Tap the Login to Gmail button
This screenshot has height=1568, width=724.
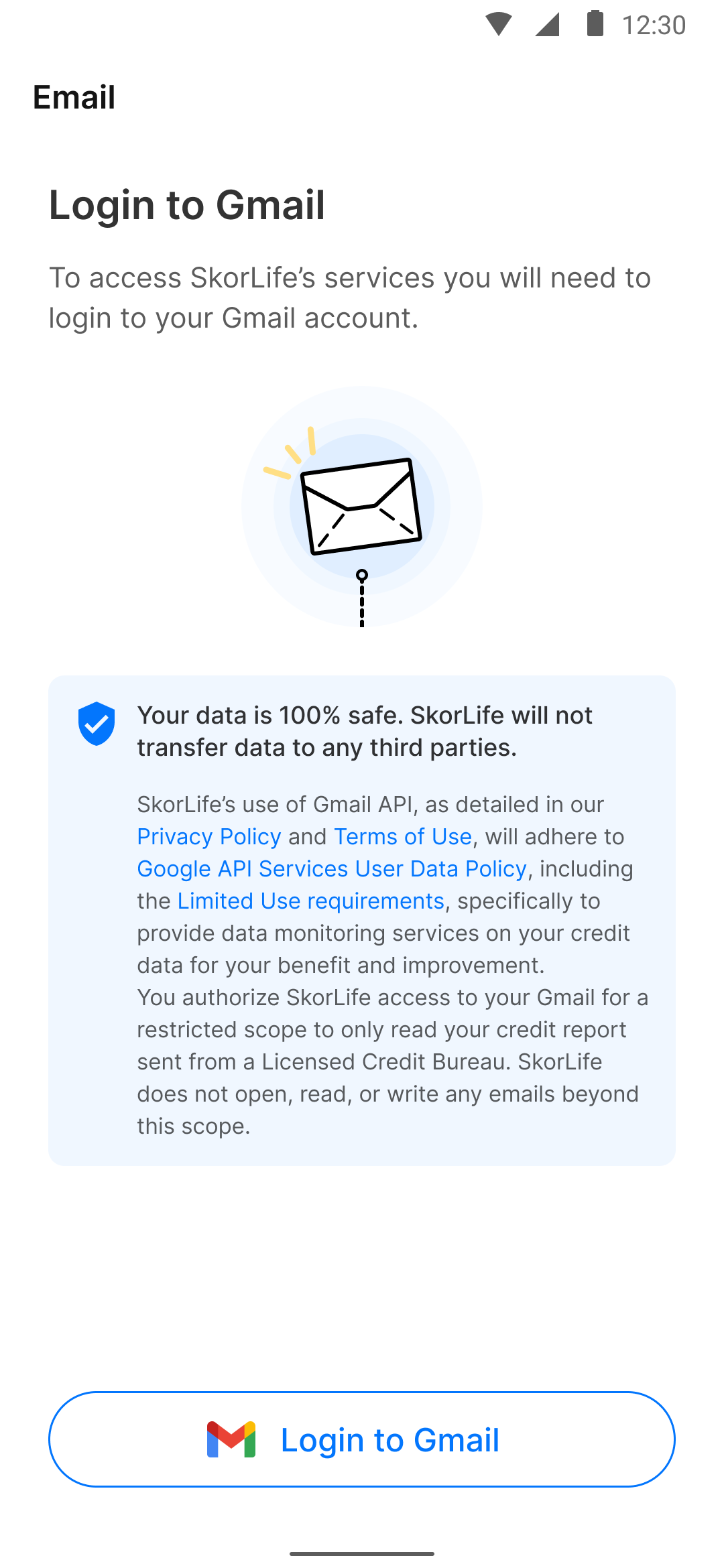(x=362, y=1439)
